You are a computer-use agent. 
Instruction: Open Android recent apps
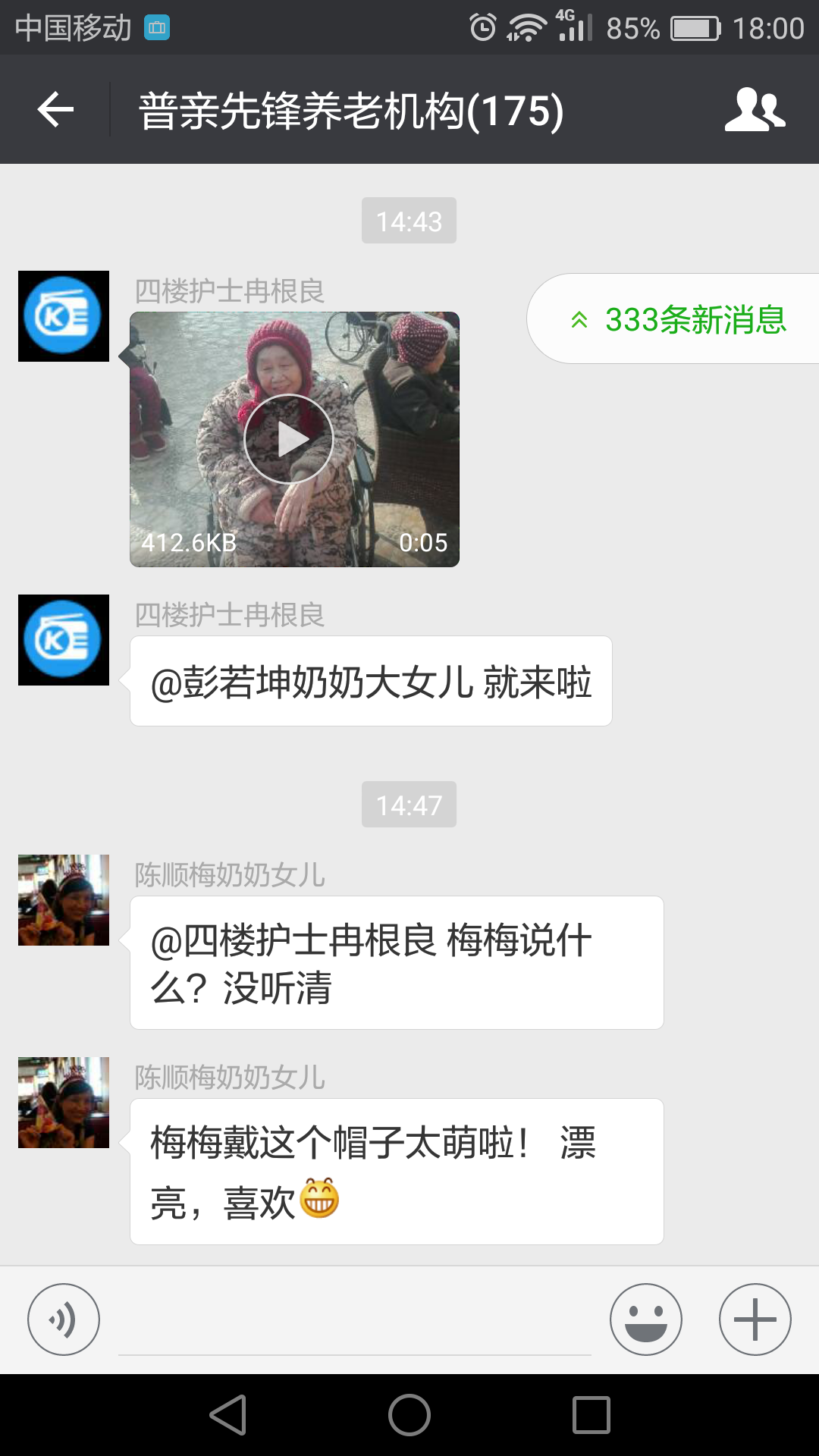click(591, 1415)
